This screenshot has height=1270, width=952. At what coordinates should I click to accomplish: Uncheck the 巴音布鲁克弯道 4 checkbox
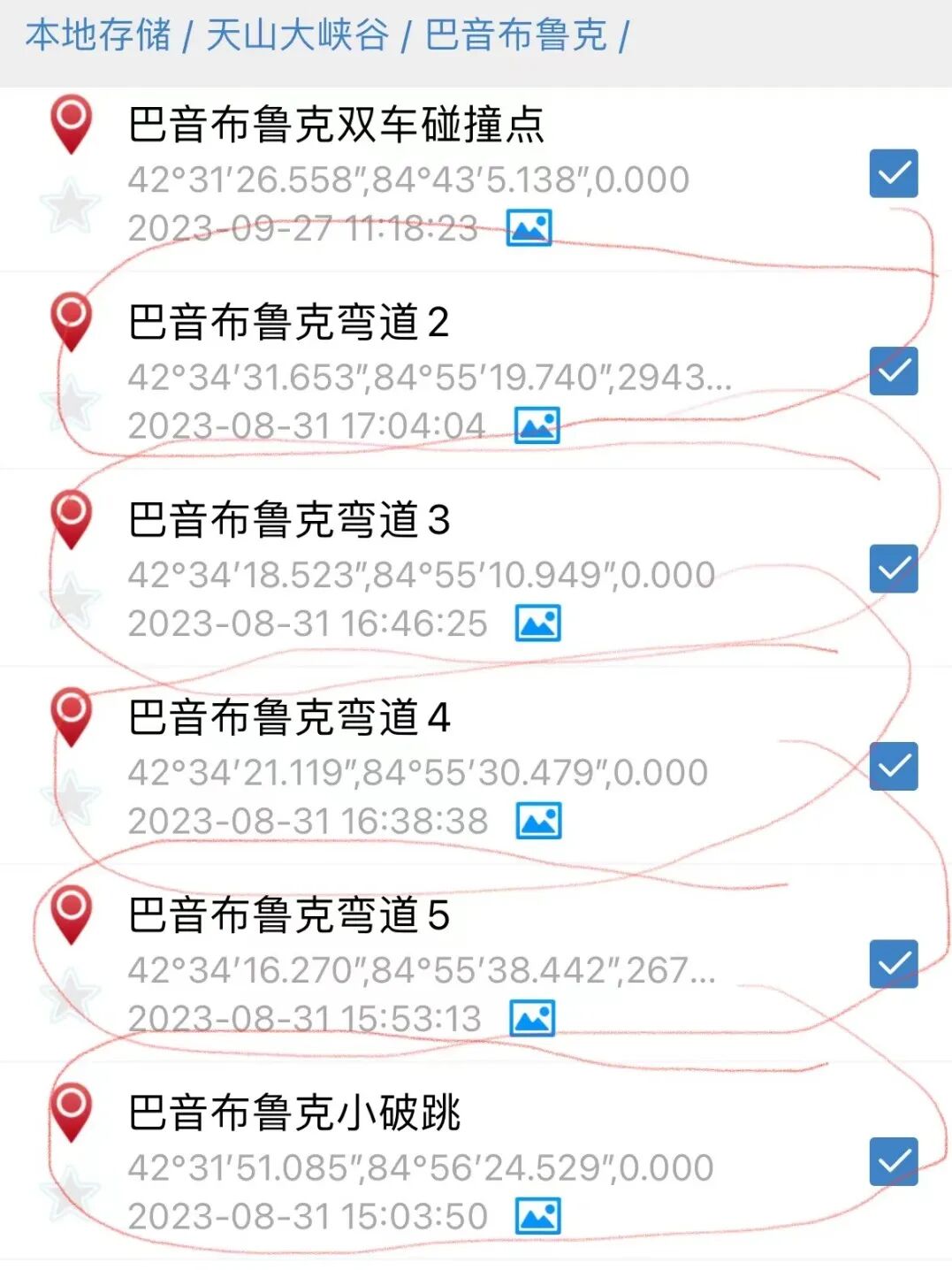894,766
